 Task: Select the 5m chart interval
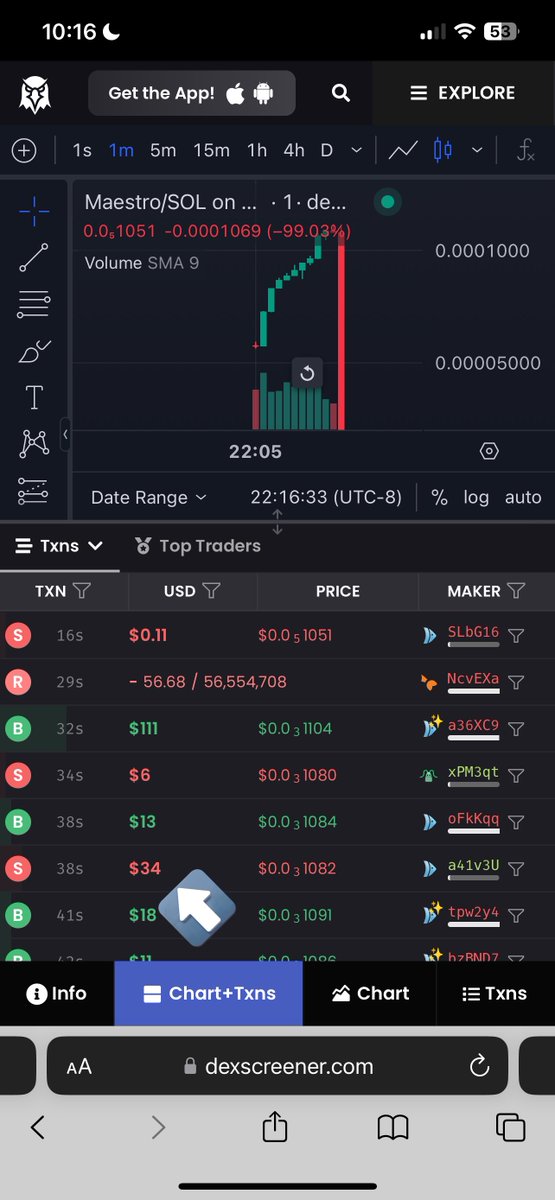[163, 150]
